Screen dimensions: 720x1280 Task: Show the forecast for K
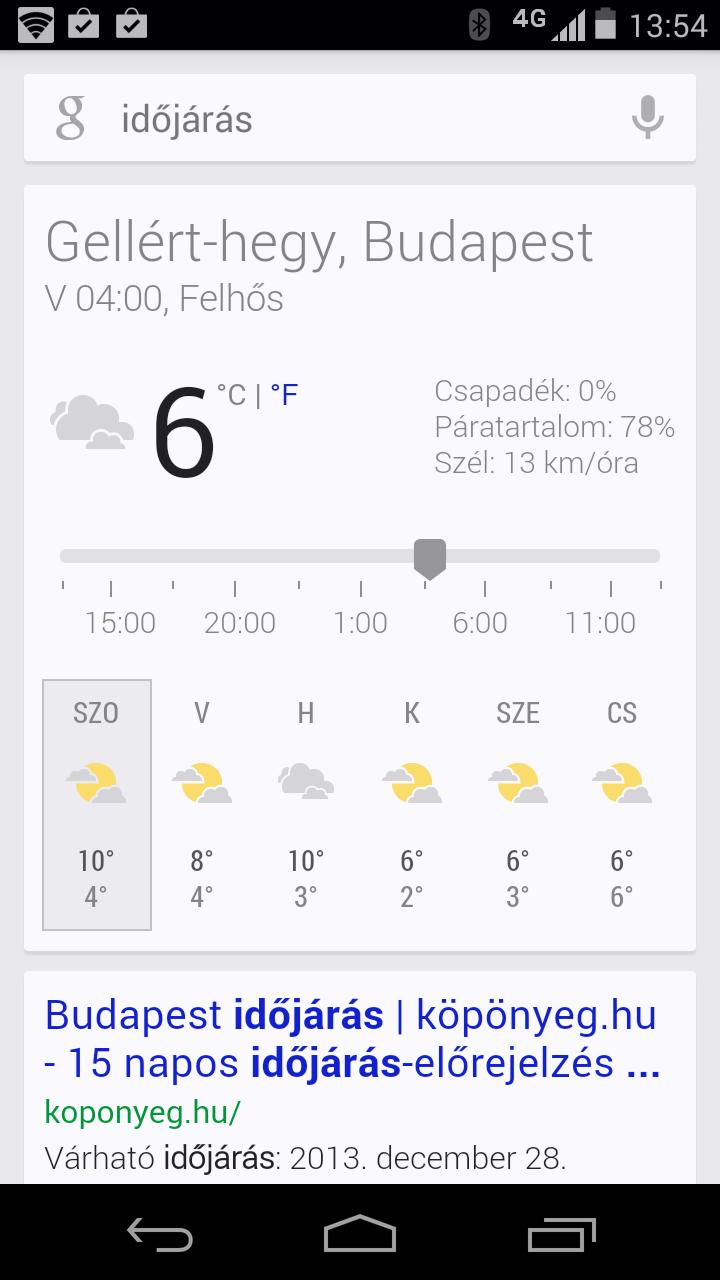(x=412, y=805)
